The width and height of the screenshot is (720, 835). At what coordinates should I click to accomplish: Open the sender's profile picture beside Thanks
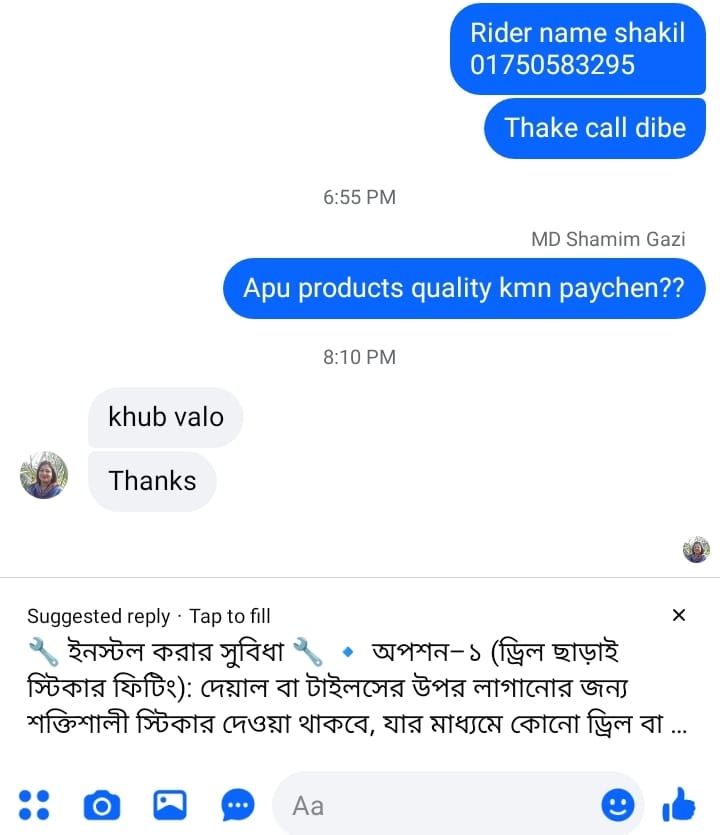[x=44, y=475]
